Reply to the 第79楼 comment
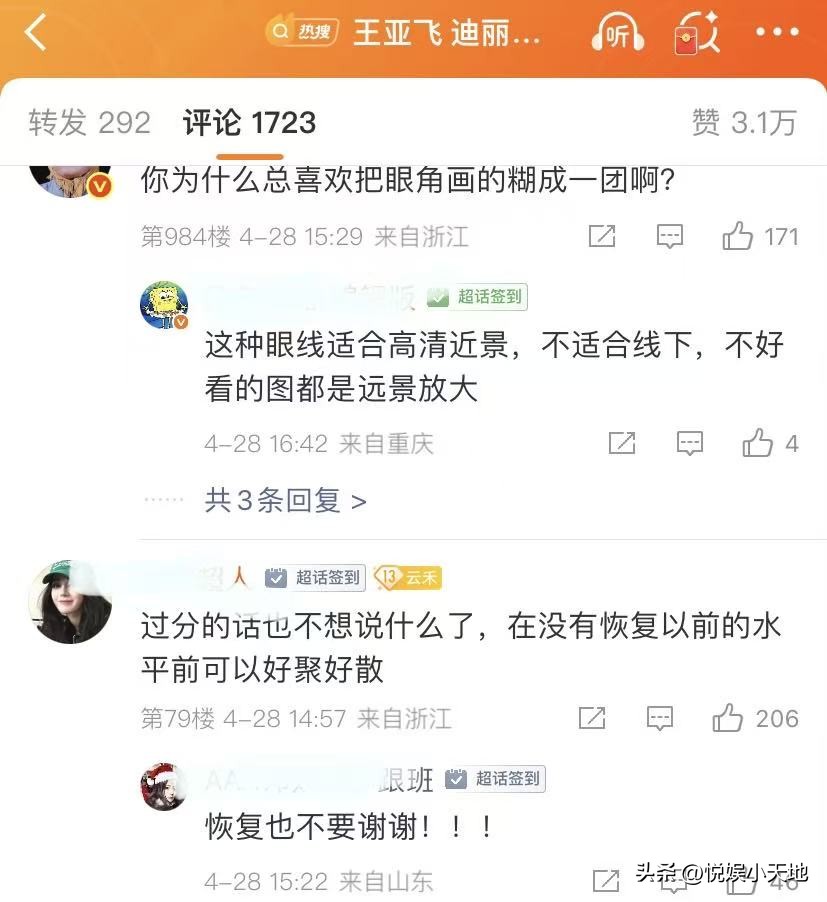This screenshot has width=827, height=902. coord(659,718)
